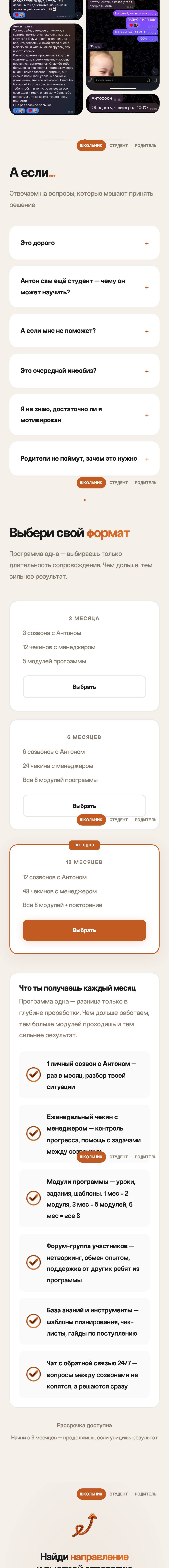
Task: Expand the question about being motivated enough
Action: pos(84,415)
